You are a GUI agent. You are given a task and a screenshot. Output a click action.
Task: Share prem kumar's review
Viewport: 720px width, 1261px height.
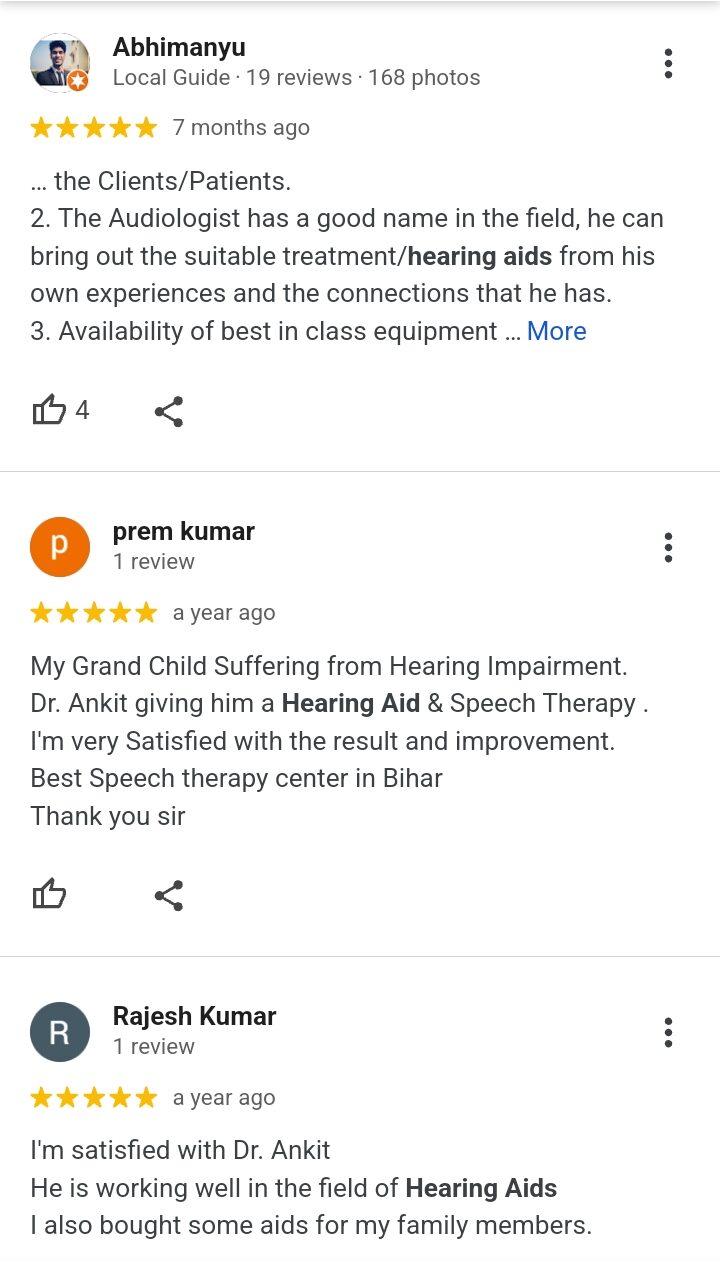click(x=169, y=895)
